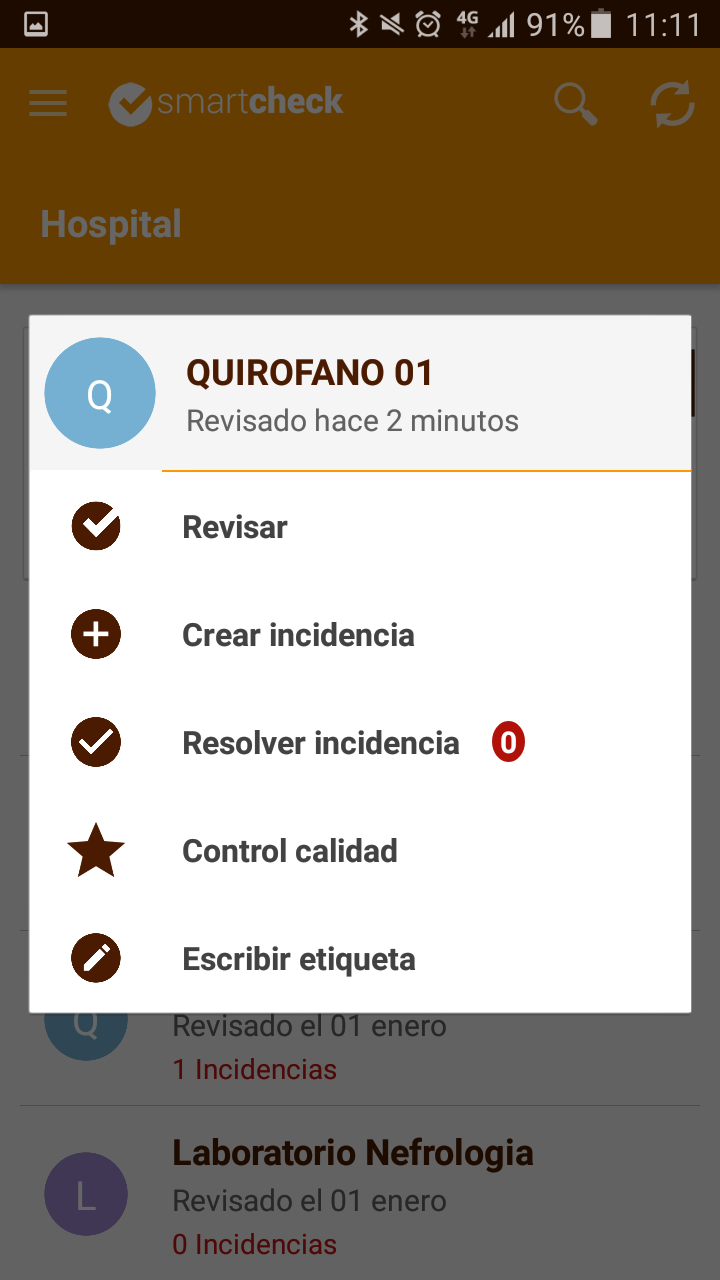The width and height of the screenshot is (720, 1280).
Task: Open Control calidad
Action: (360, 851)
